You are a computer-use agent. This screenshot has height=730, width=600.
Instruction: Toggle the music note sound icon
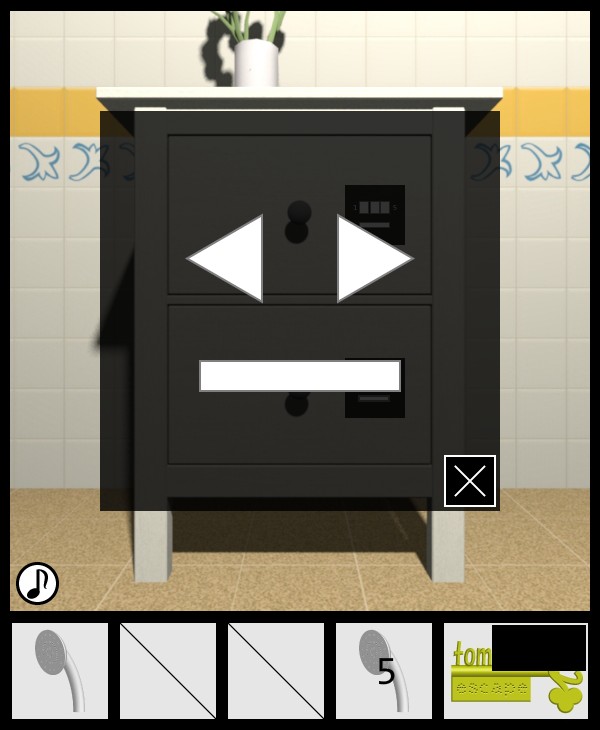tap(37, 583)
